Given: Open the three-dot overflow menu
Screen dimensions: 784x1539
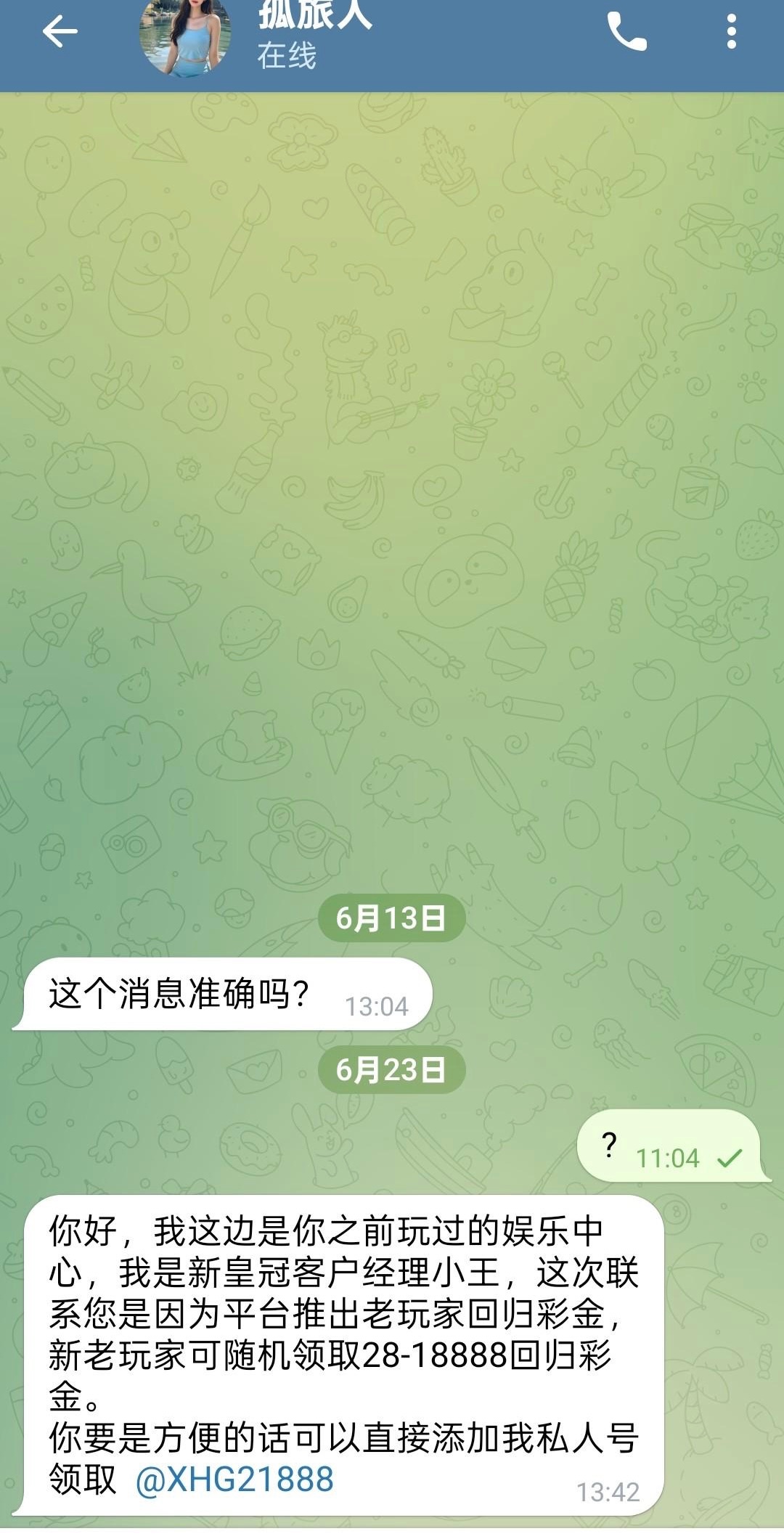Looking at the screenshot, I should pos(731,32).
